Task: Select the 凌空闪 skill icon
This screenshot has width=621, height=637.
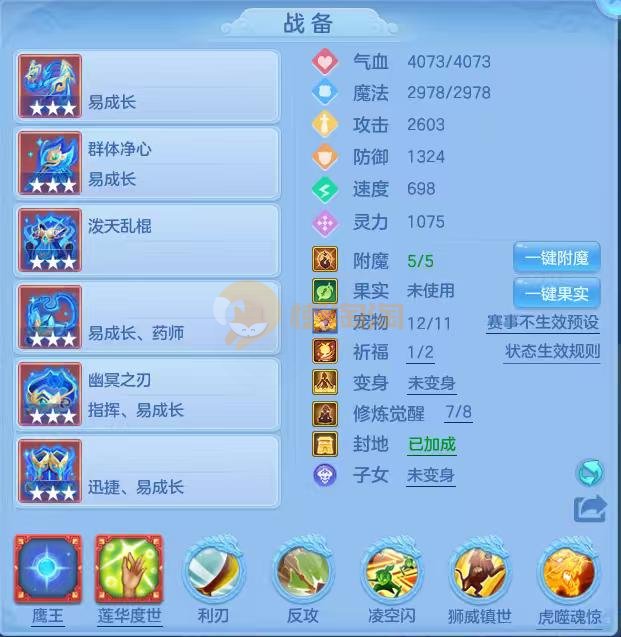Action: tap(392, 573)
